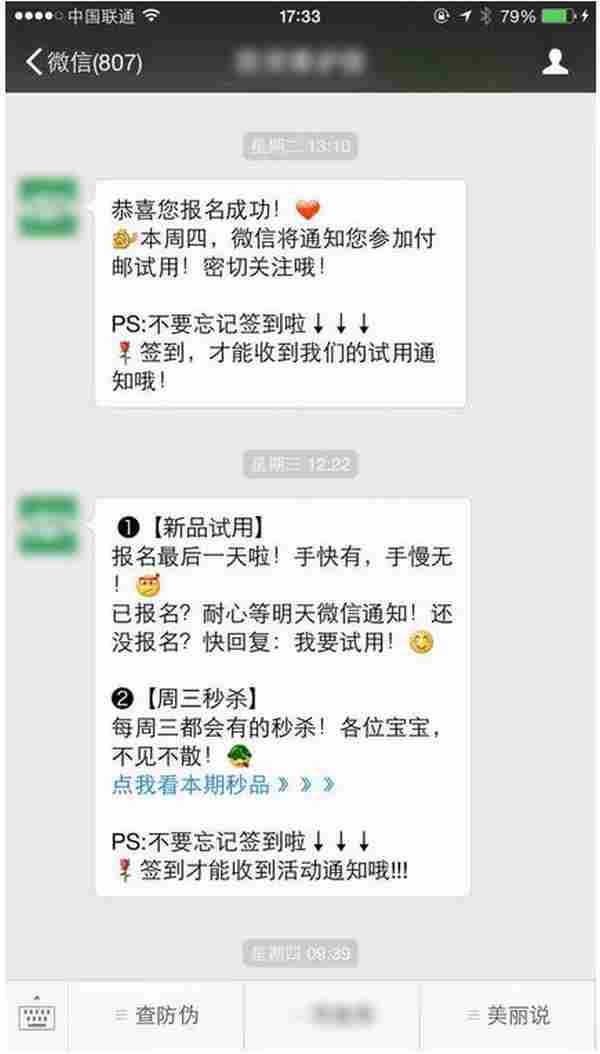Open the 查防伪 menu

pyautogui.click(x=157, y=1016)
